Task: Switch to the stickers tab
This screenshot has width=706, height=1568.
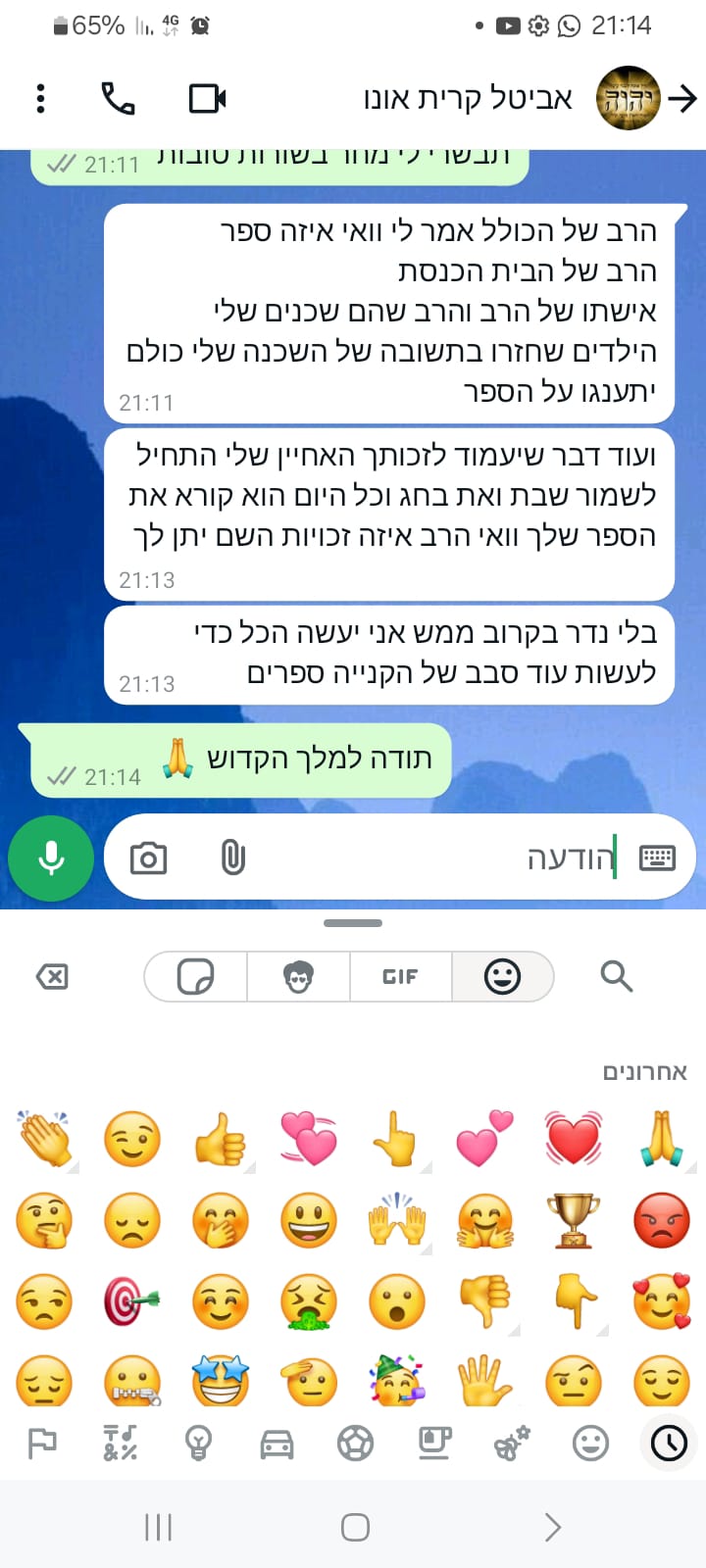Action: (195, 977)
